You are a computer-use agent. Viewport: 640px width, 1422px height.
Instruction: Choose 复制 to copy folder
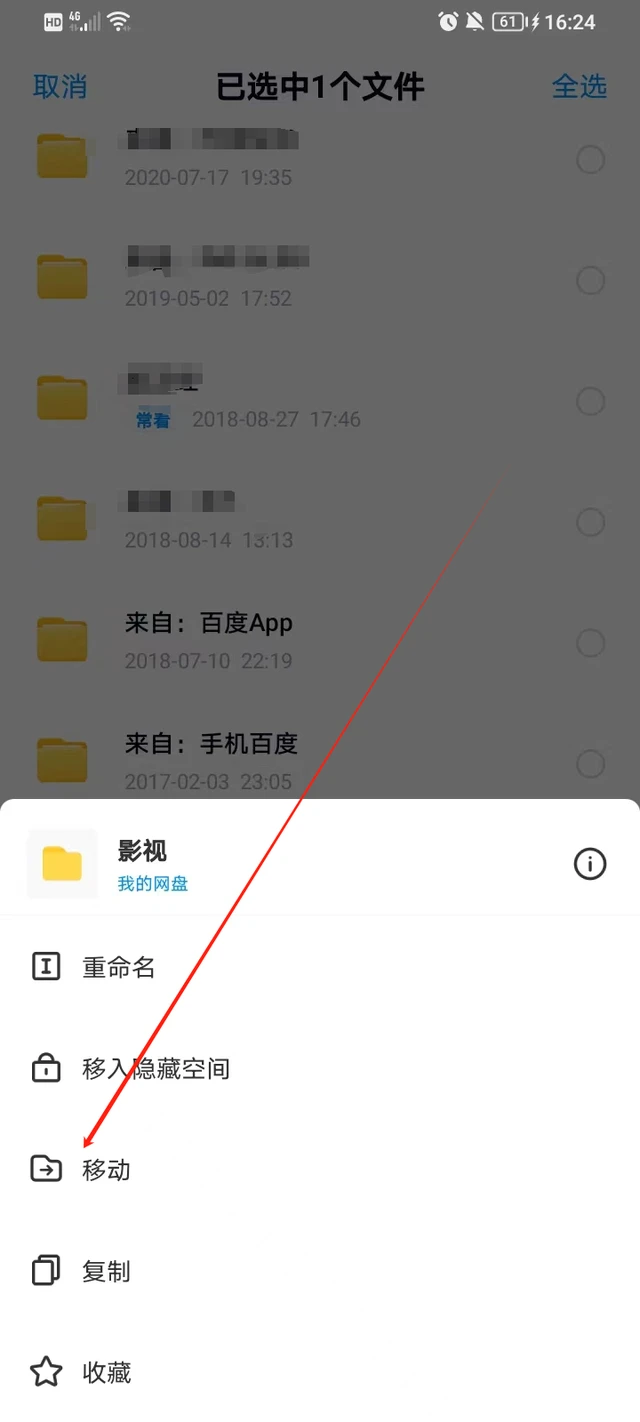pyautogui.click(x=106, y=1271)
